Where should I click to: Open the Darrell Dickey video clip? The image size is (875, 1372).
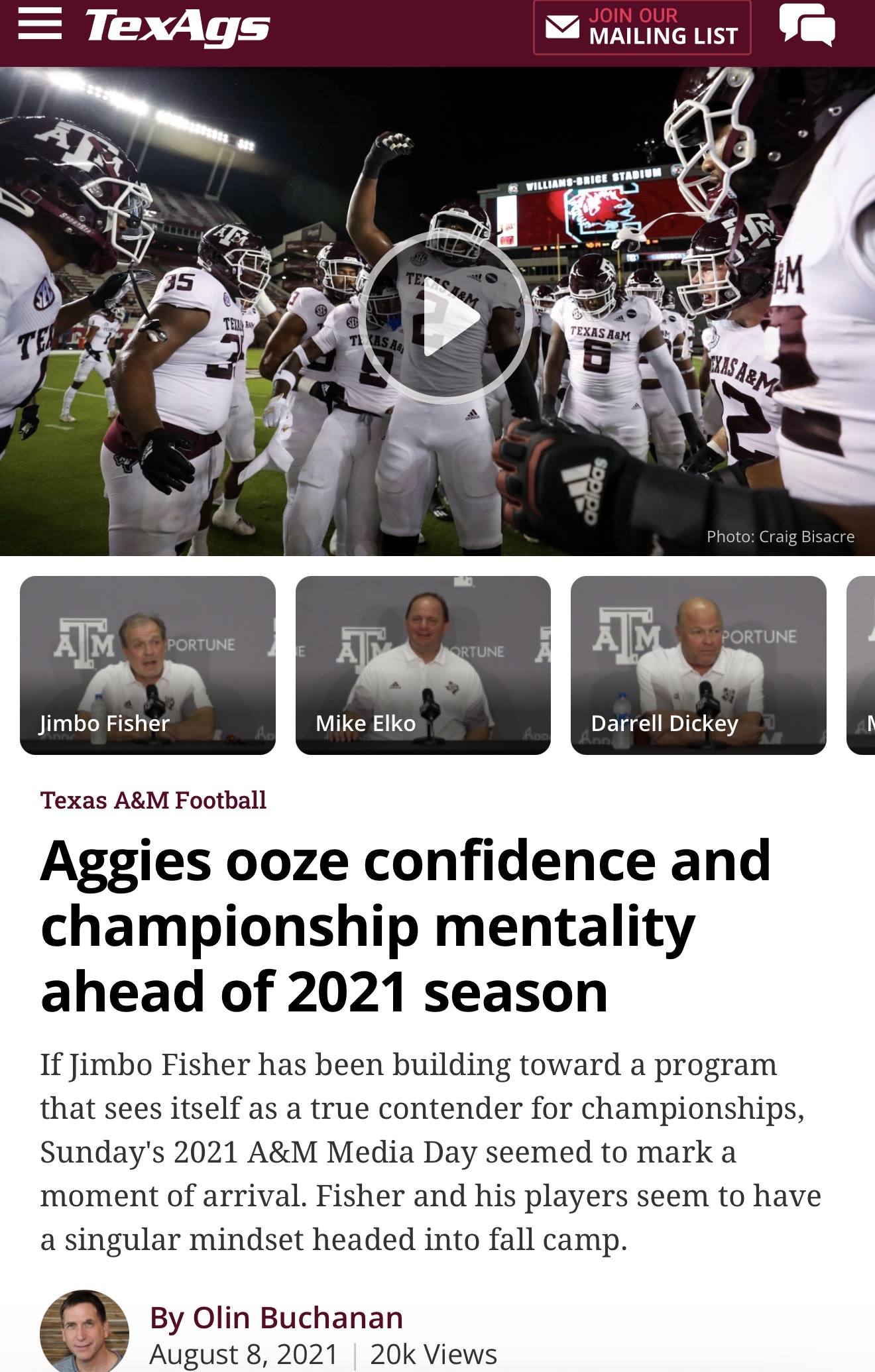(698, 665)
